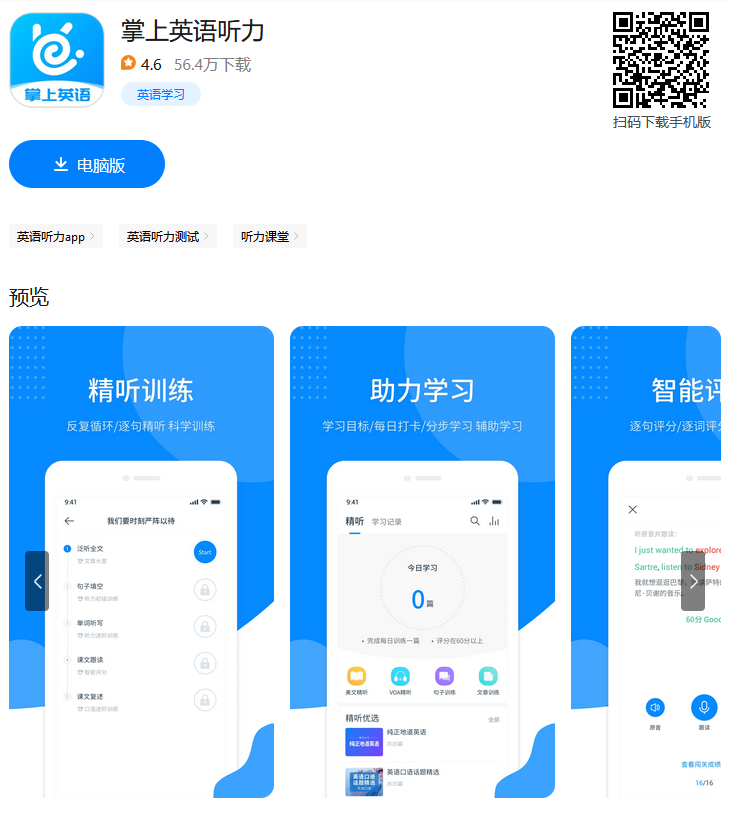729x813 pixels.
Task: Tap the 掌上英语听力 app icon
Action: point(57,59)
